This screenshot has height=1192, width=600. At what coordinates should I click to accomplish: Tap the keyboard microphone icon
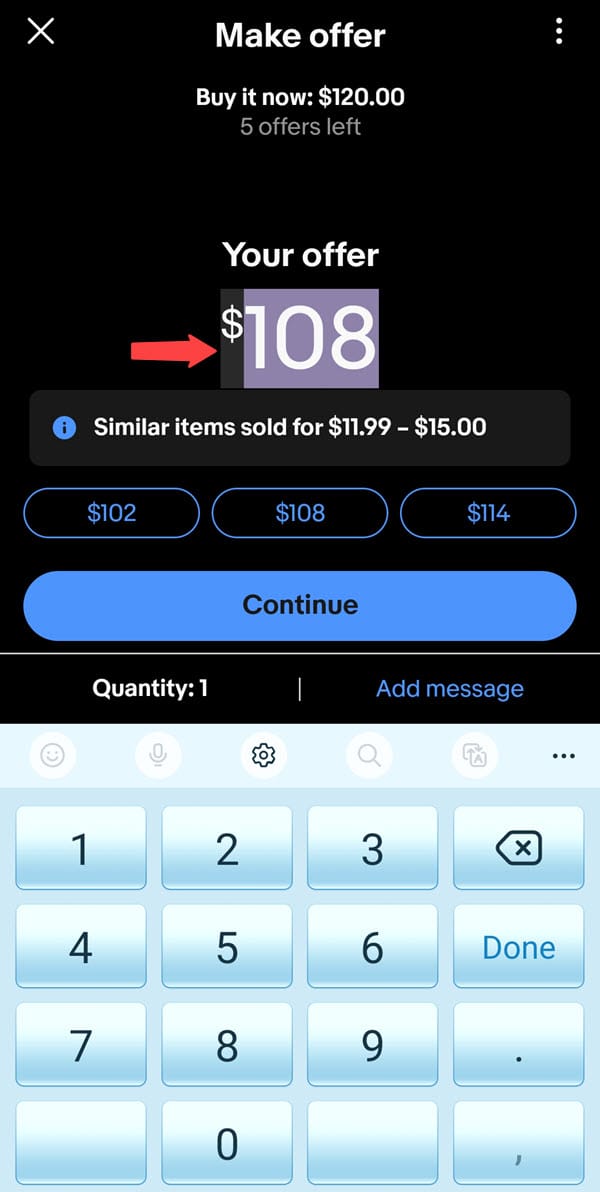[158, 756]
